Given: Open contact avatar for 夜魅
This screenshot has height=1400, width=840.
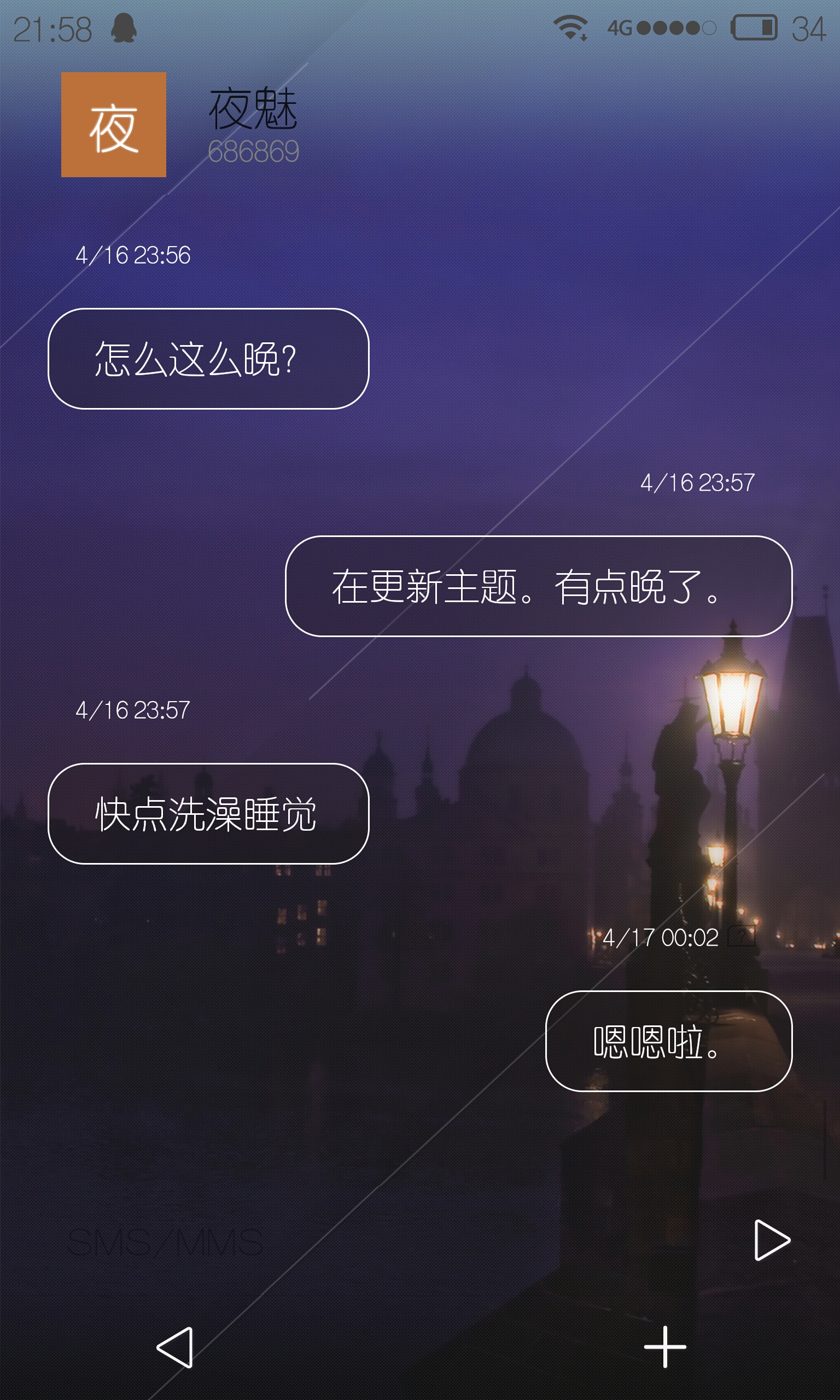Looking at the screenshot, I should [113, 125].
